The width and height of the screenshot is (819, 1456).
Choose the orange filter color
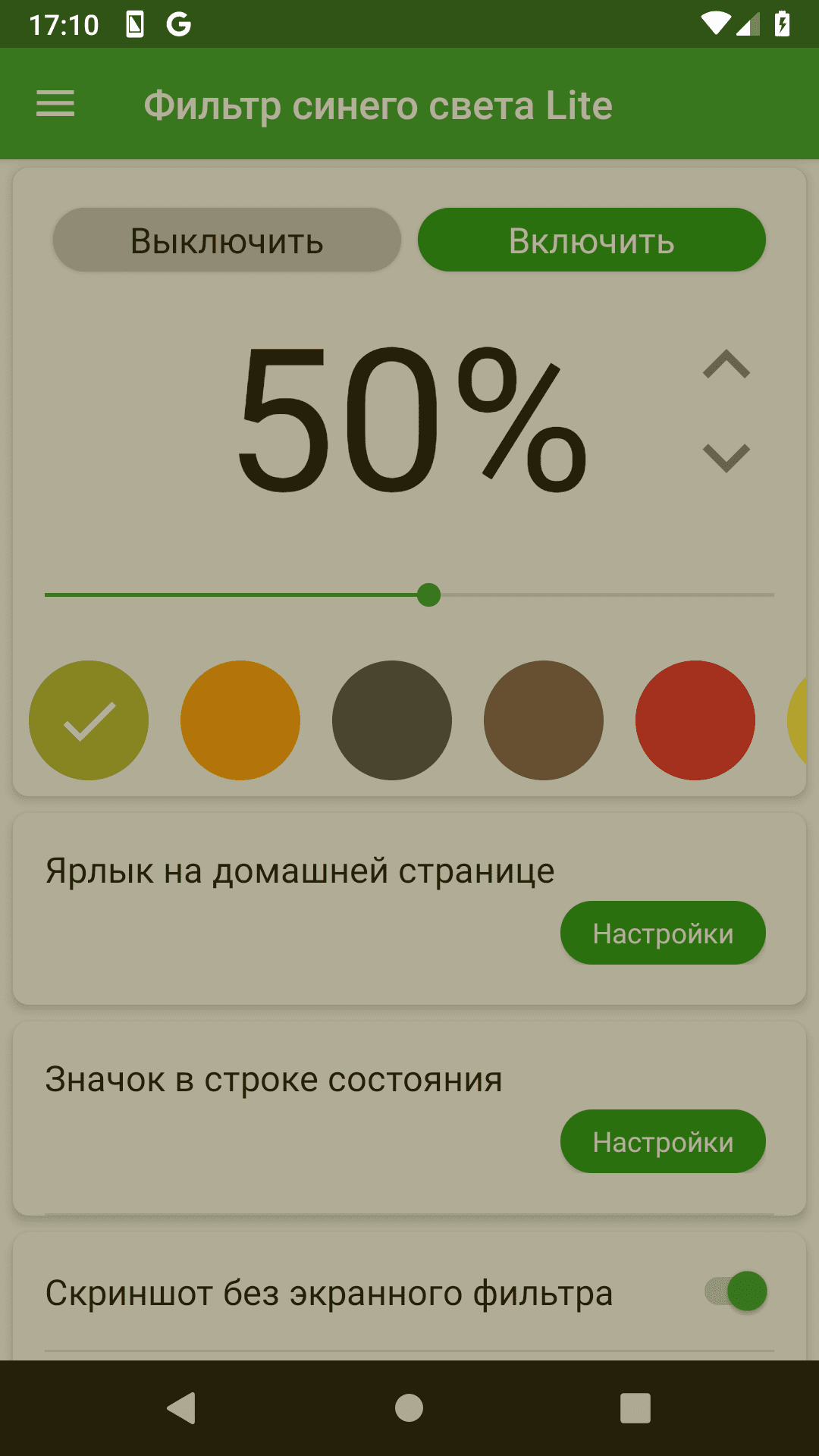click(240, 720)
